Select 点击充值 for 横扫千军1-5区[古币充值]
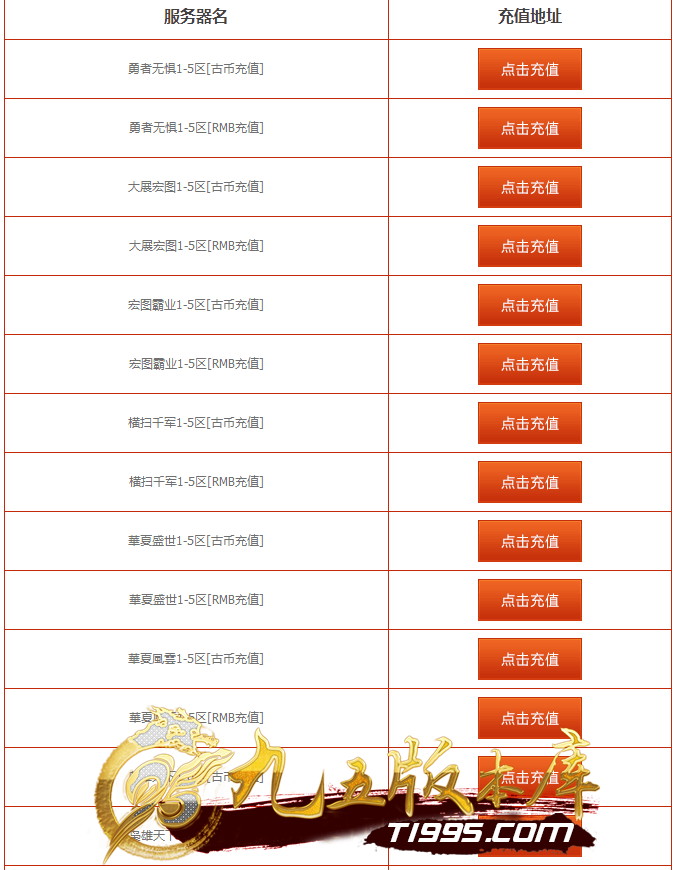 529,423
